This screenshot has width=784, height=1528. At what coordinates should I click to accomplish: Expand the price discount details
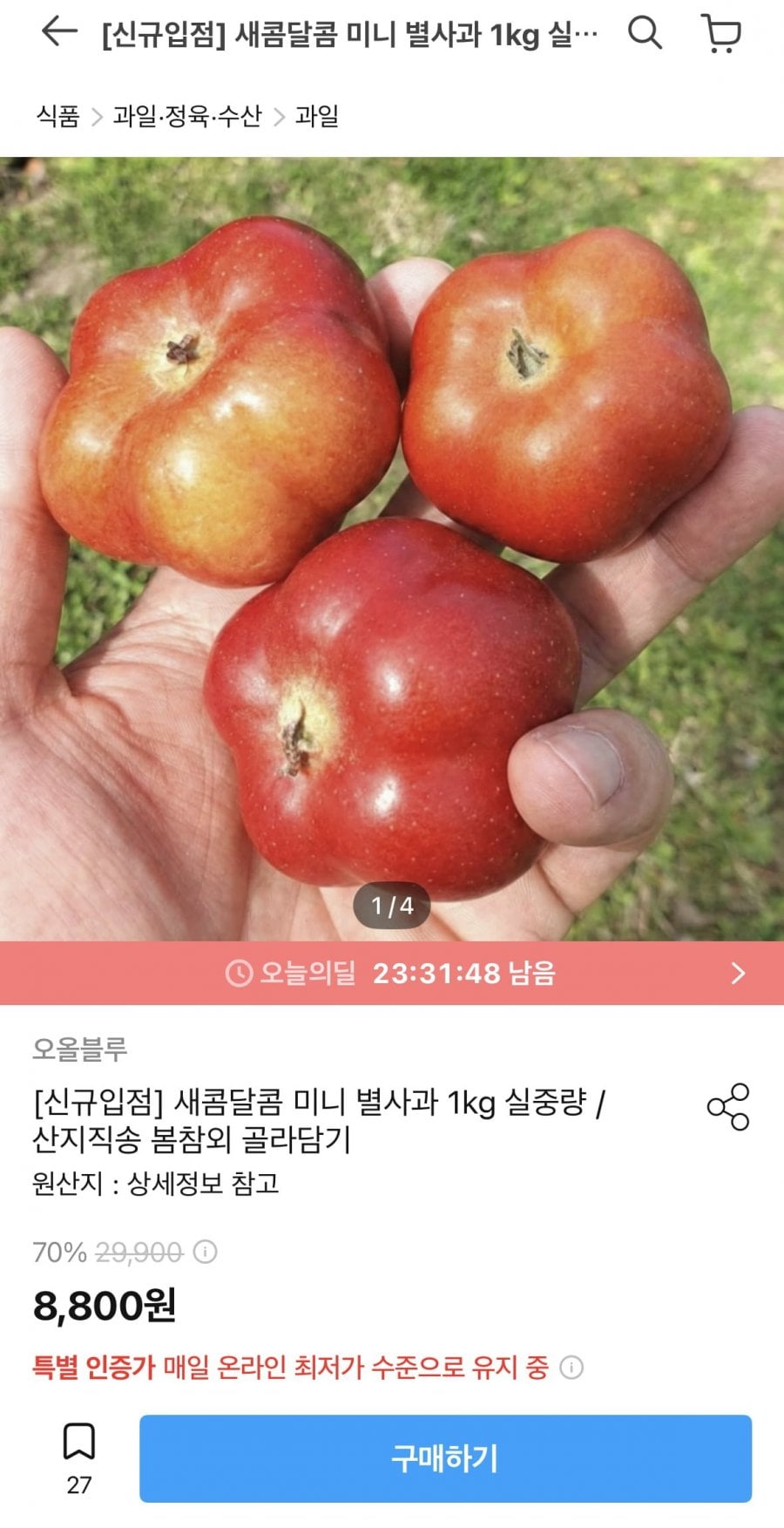(204, 1252)
